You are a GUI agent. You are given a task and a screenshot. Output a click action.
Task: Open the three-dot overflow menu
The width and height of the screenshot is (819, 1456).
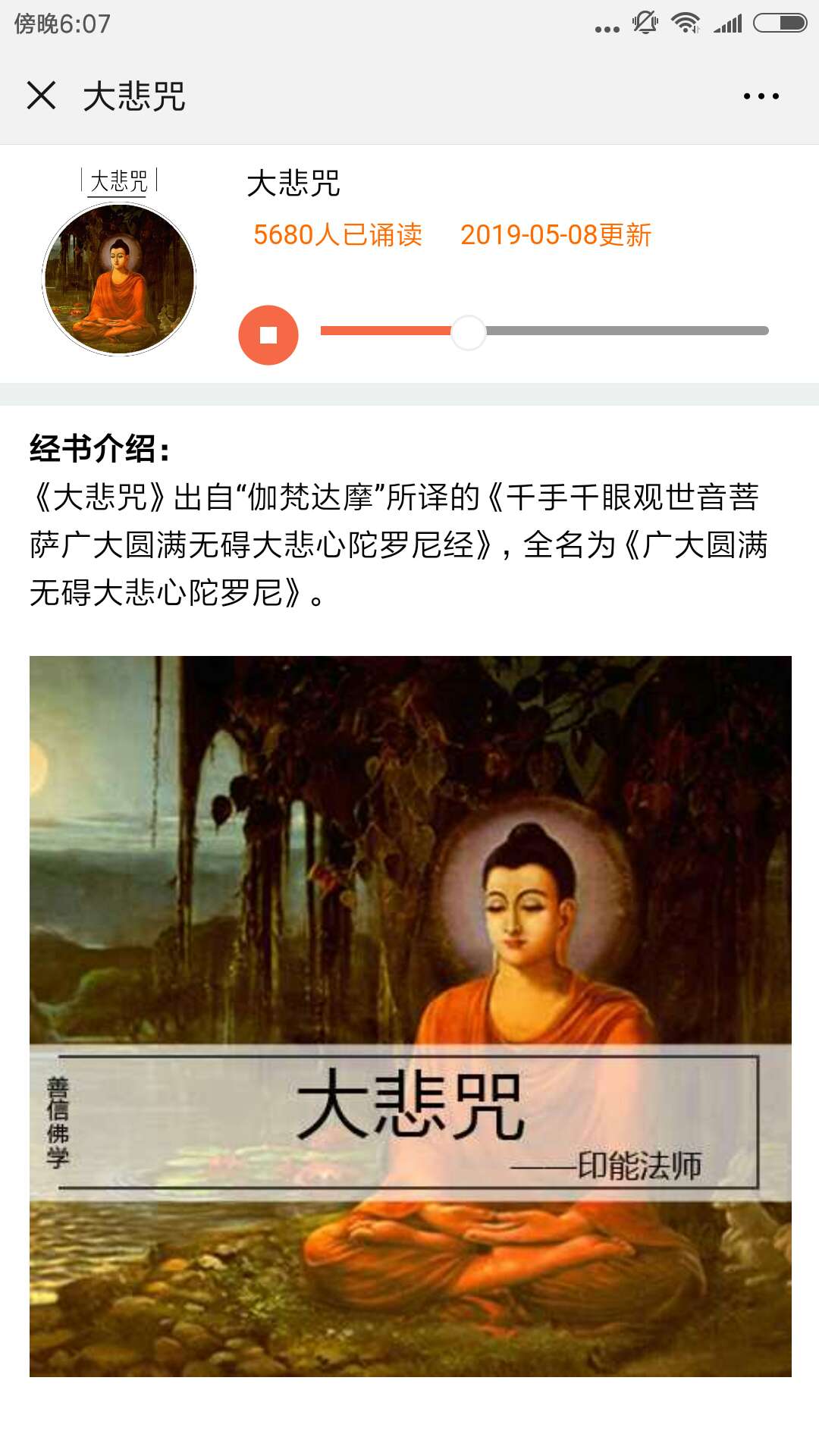pyautogui.click(x=761, y=96)
